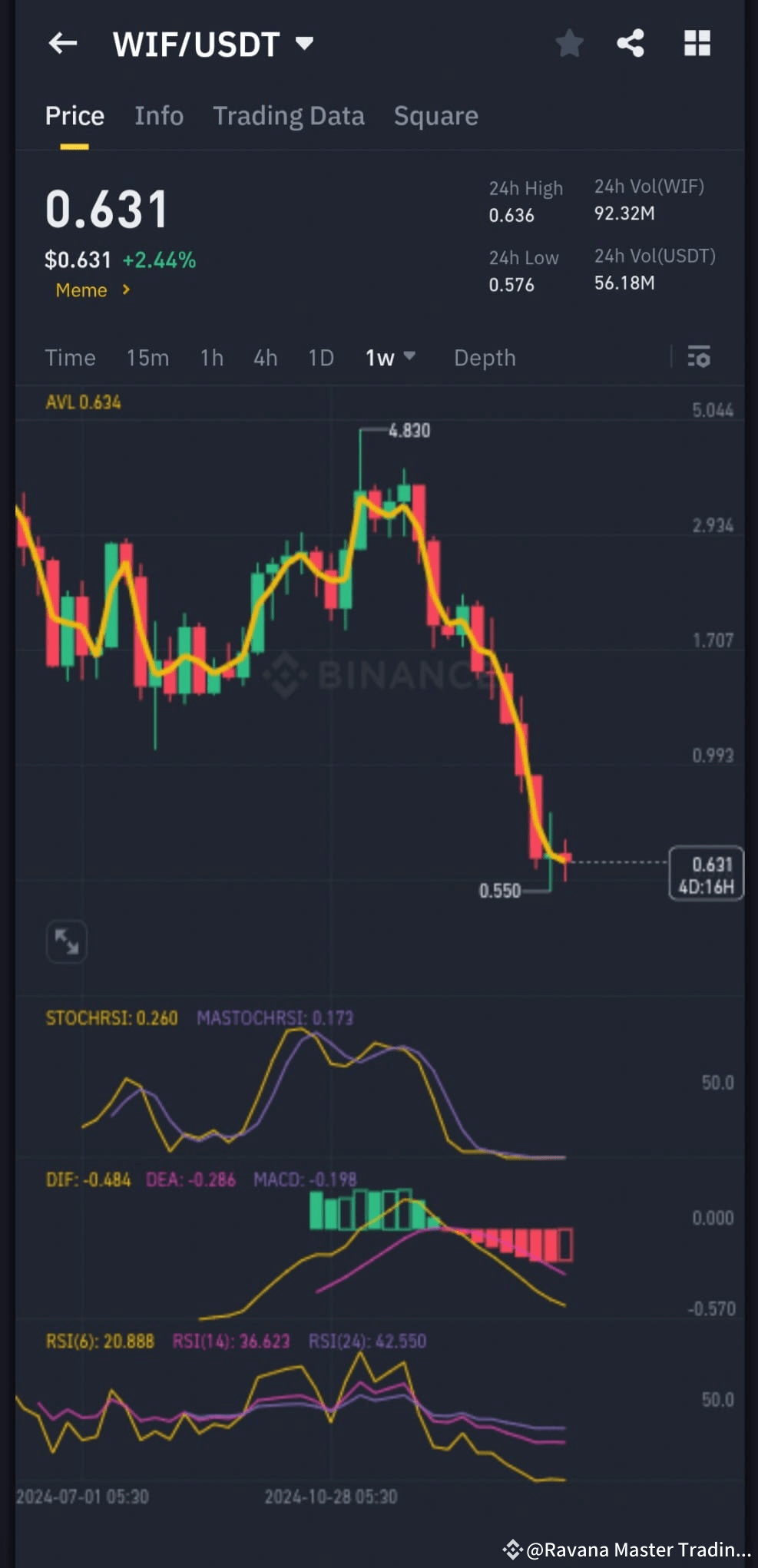Open the Meme category link
This screenshot has height=1568, width=758.
(91, 290)
